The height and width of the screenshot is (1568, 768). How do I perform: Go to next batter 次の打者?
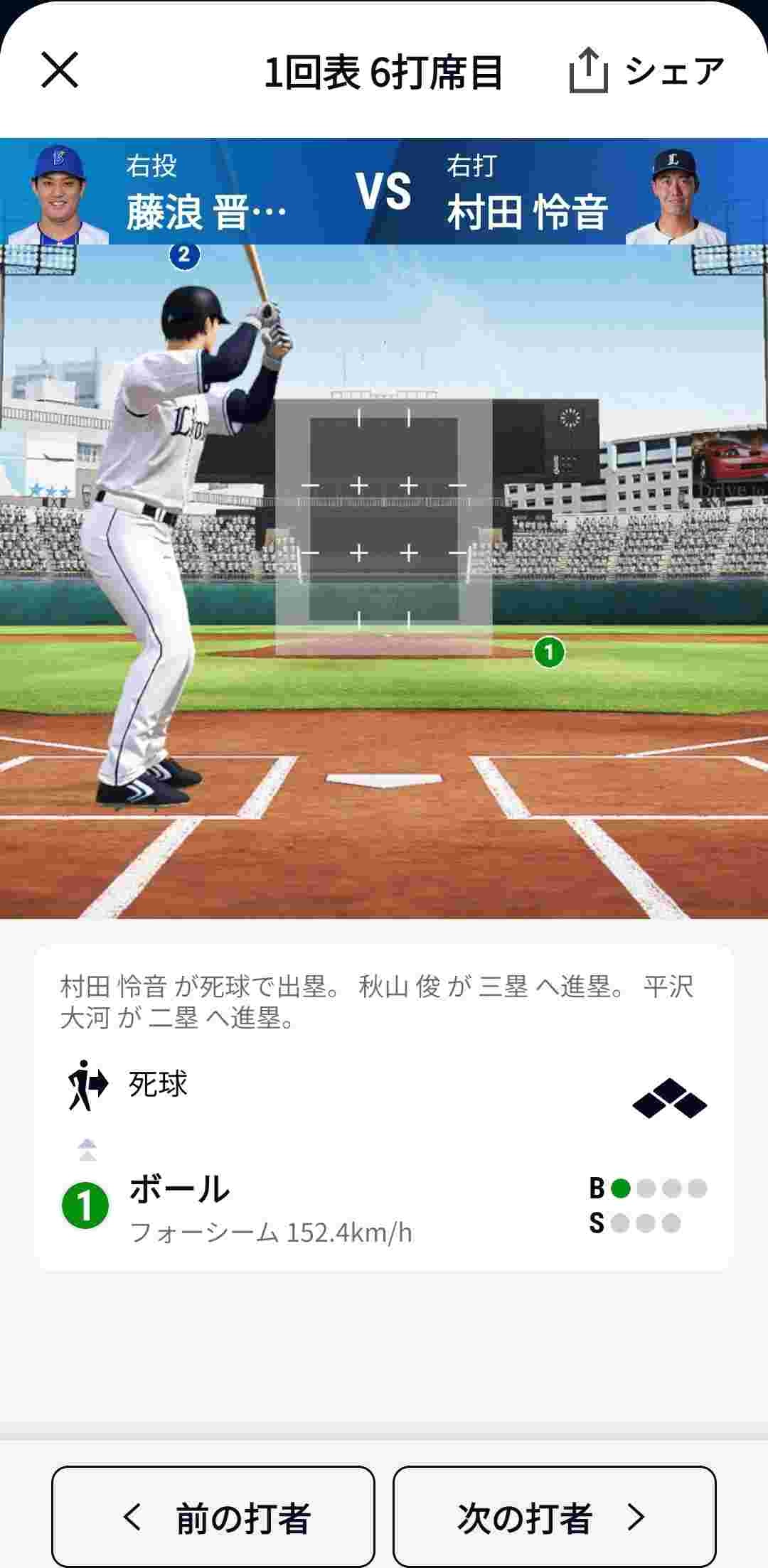(554, 1518)
